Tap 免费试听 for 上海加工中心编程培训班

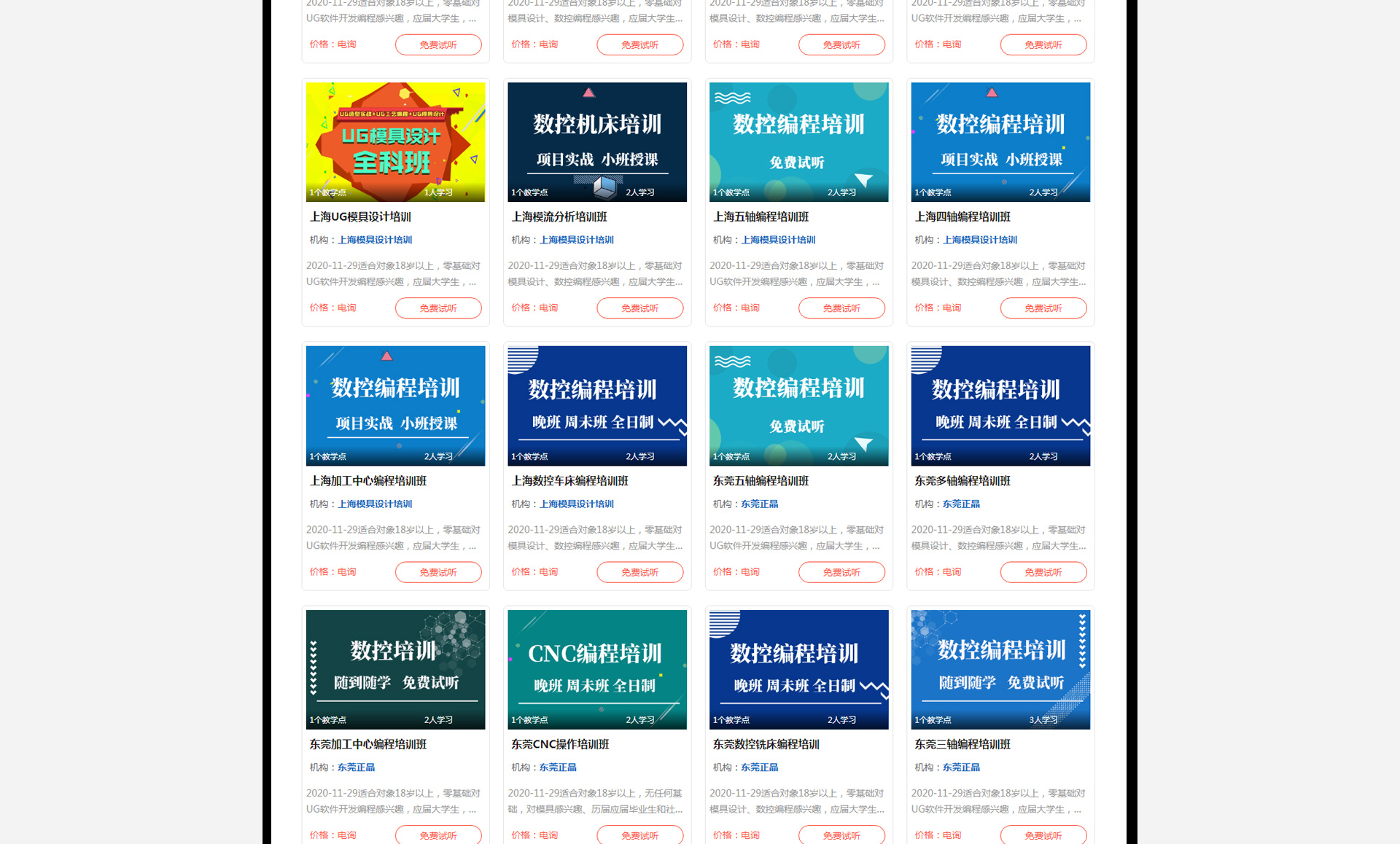437,572
